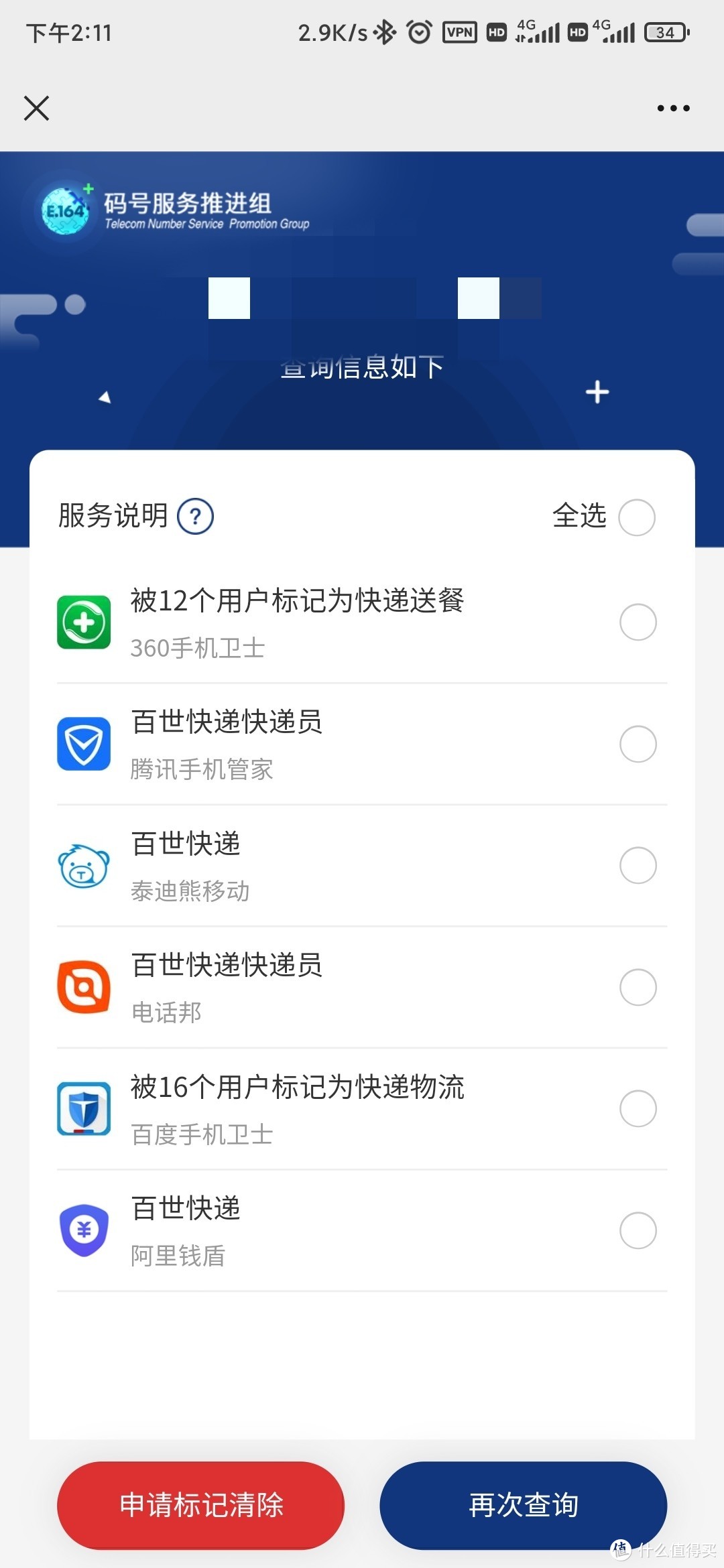
Task: Select the 百度手机卫士 mark record
Action: pos(638,1109)
